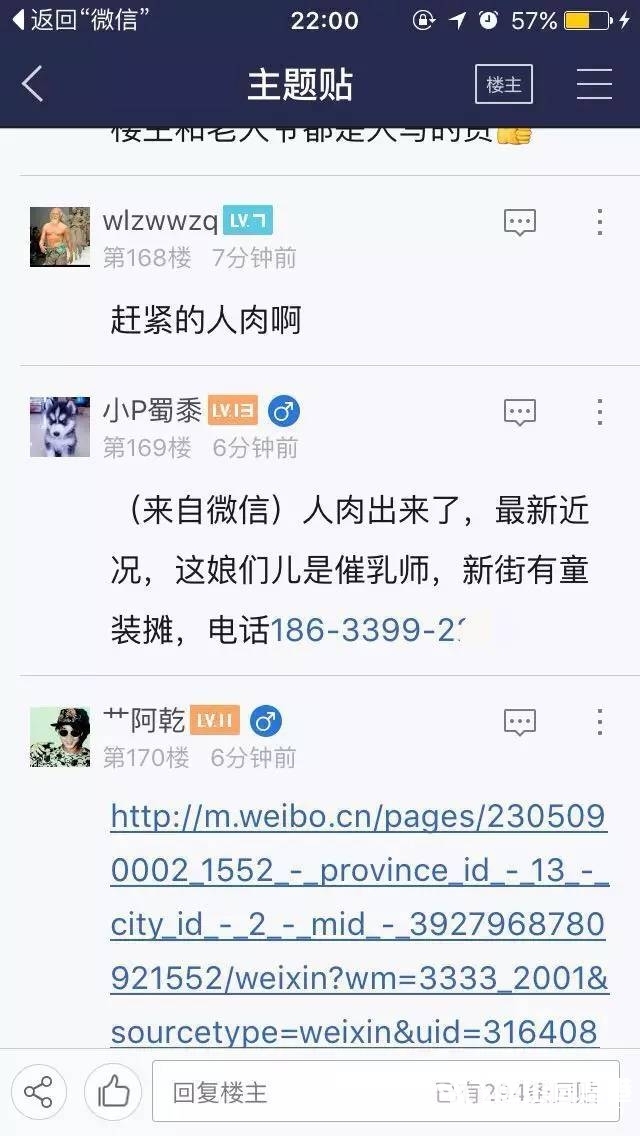Open the m.weibo.cn link
640x1136 pixels.
coord(358,925)
